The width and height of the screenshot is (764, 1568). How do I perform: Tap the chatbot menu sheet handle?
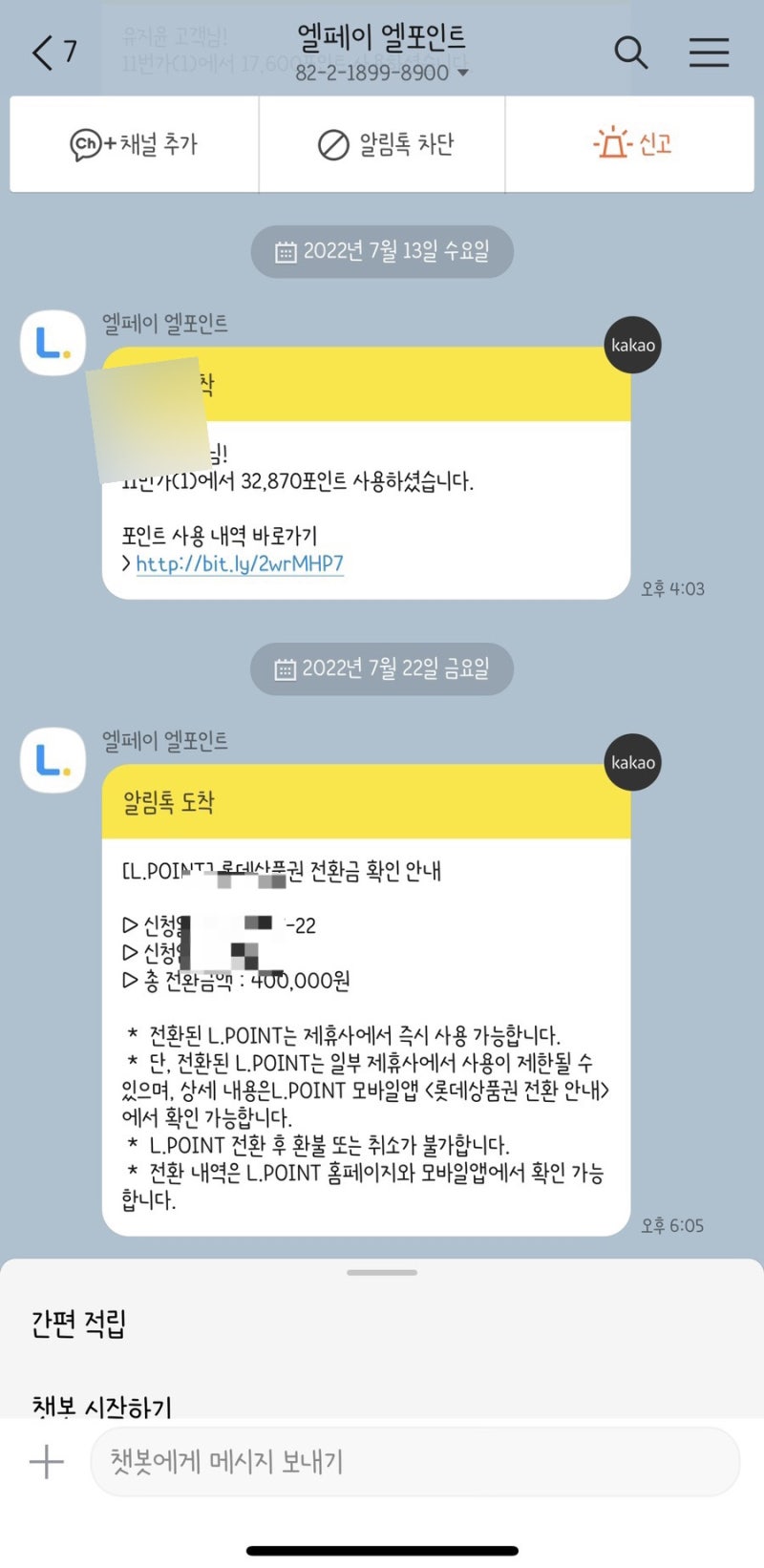point(382,1272)
